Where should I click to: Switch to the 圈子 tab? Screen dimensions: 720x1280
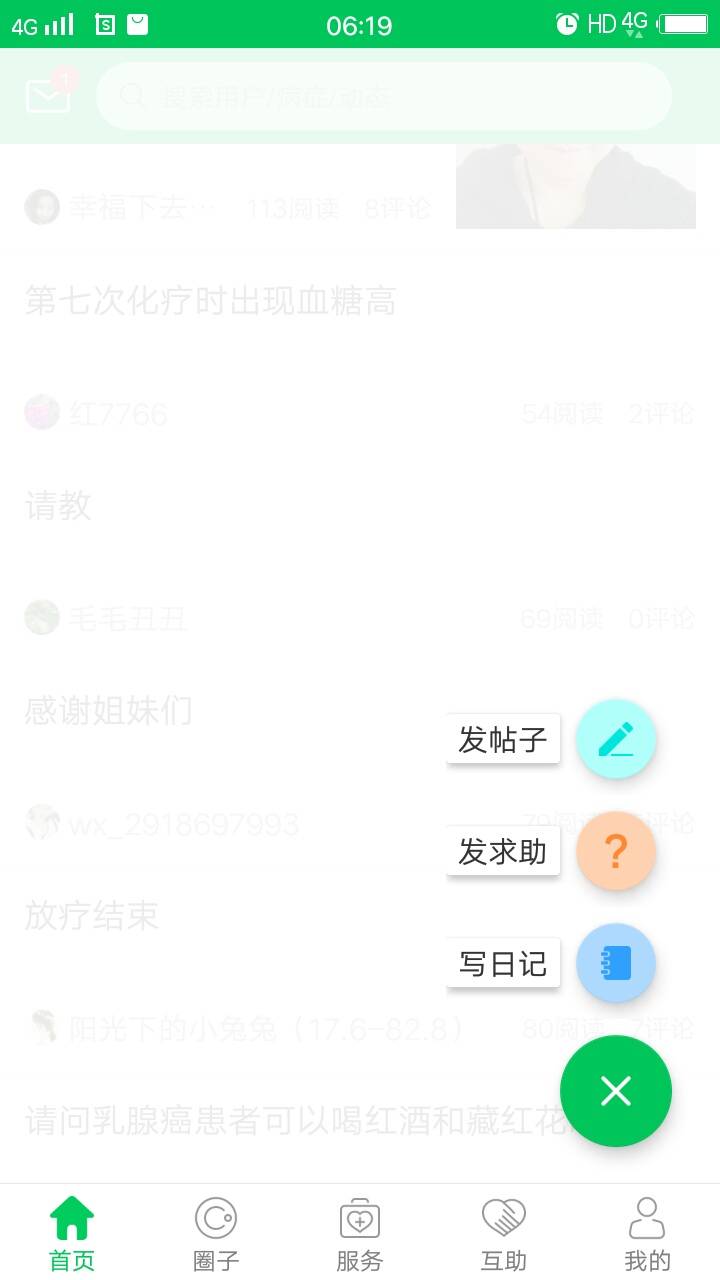[216, 1234]
